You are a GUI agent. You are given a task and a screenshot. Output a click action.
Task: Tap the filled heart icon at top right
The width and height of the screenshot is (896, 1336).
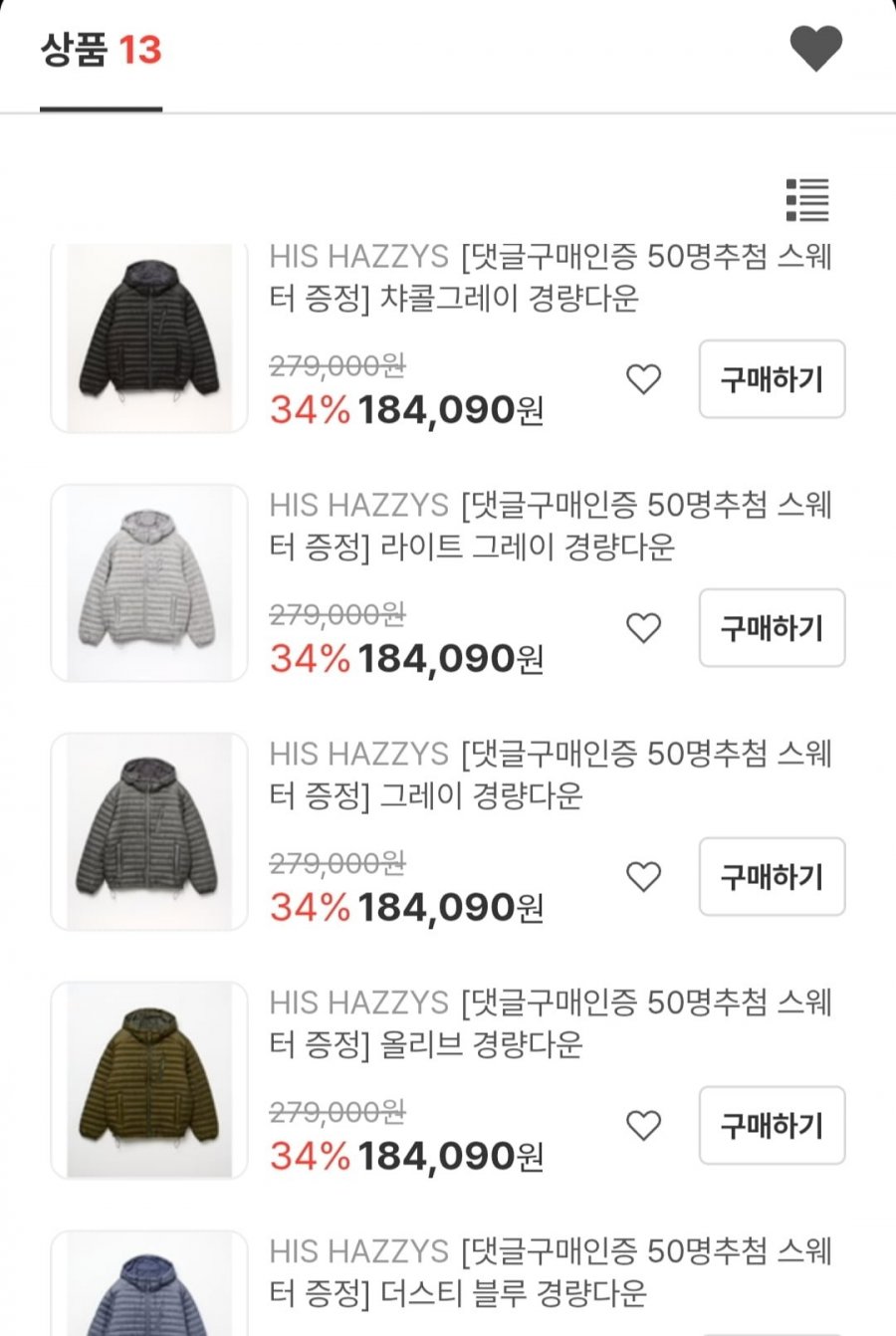click(x=815, y=49)
